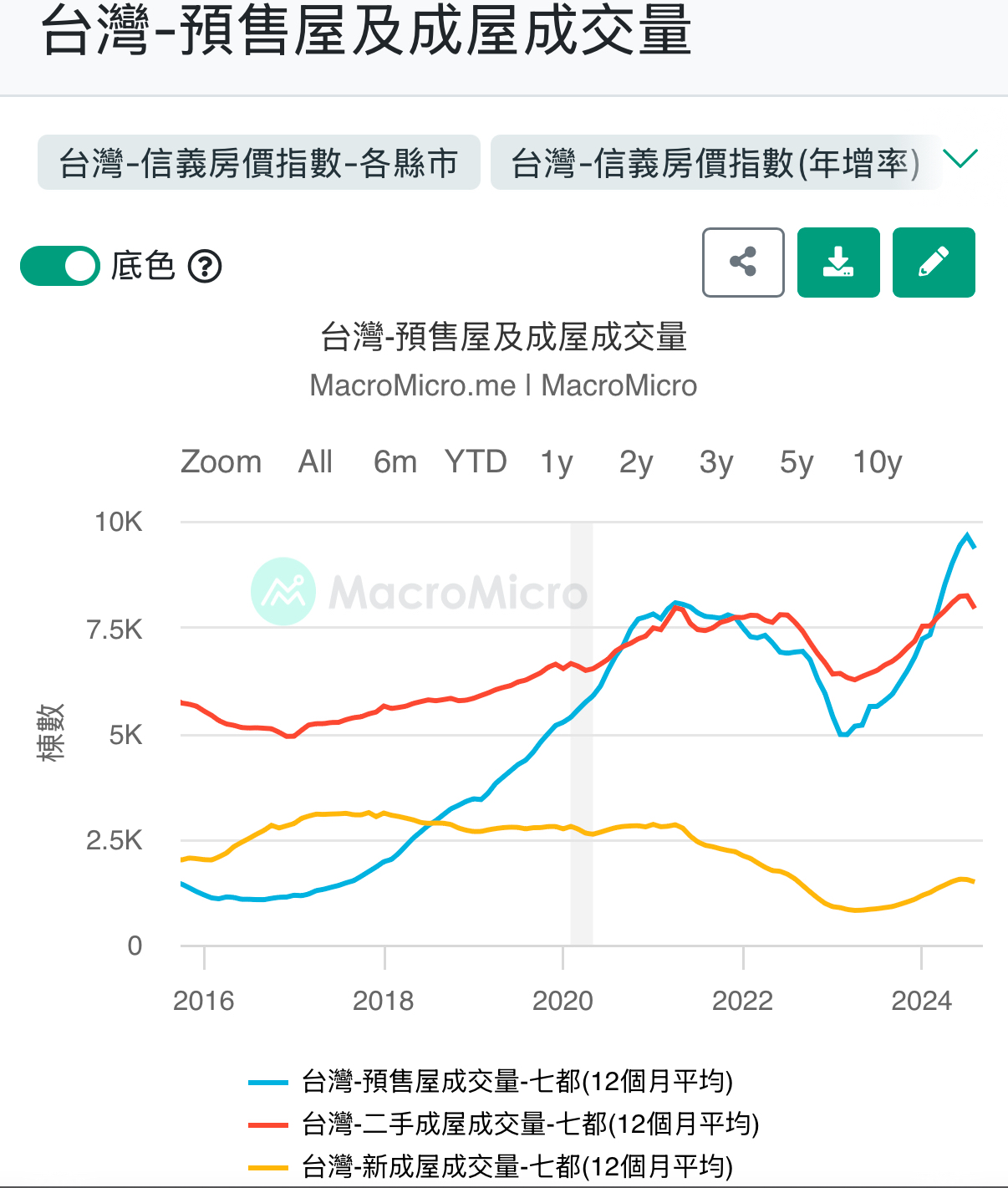Switch zoom to YTD

pos(476,461)
